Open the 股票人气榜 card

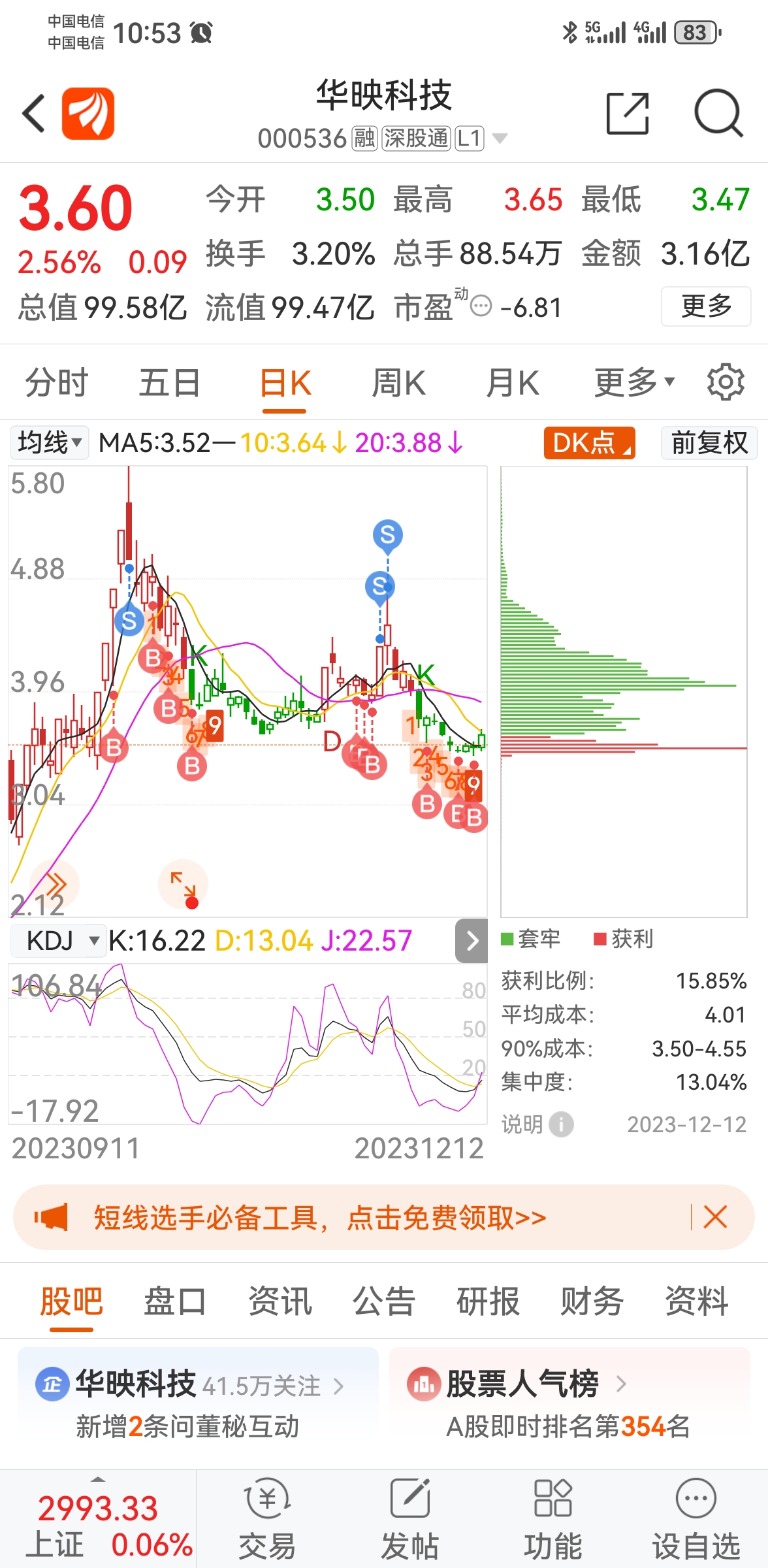pos(569,1403)
